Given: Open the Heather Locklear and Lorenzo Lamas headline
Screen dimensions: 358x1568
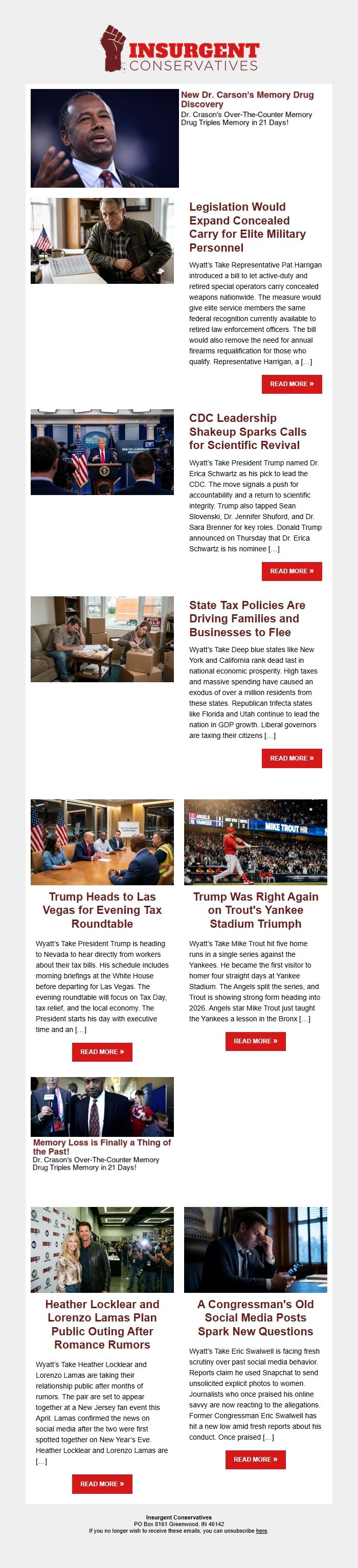Looking at the screenshot, I should (x=102, y=1324).
